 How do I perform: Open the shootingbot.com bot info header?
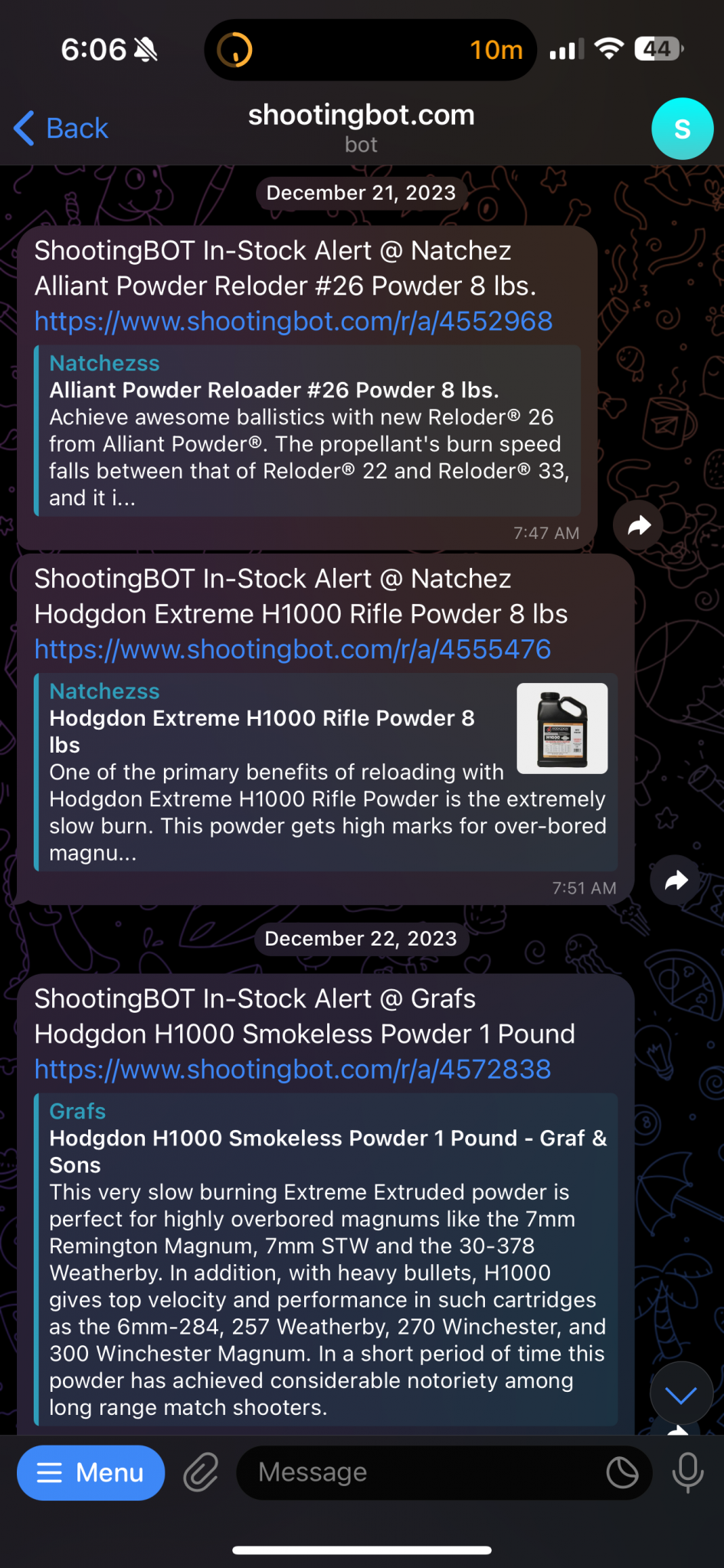coord(361,127)
